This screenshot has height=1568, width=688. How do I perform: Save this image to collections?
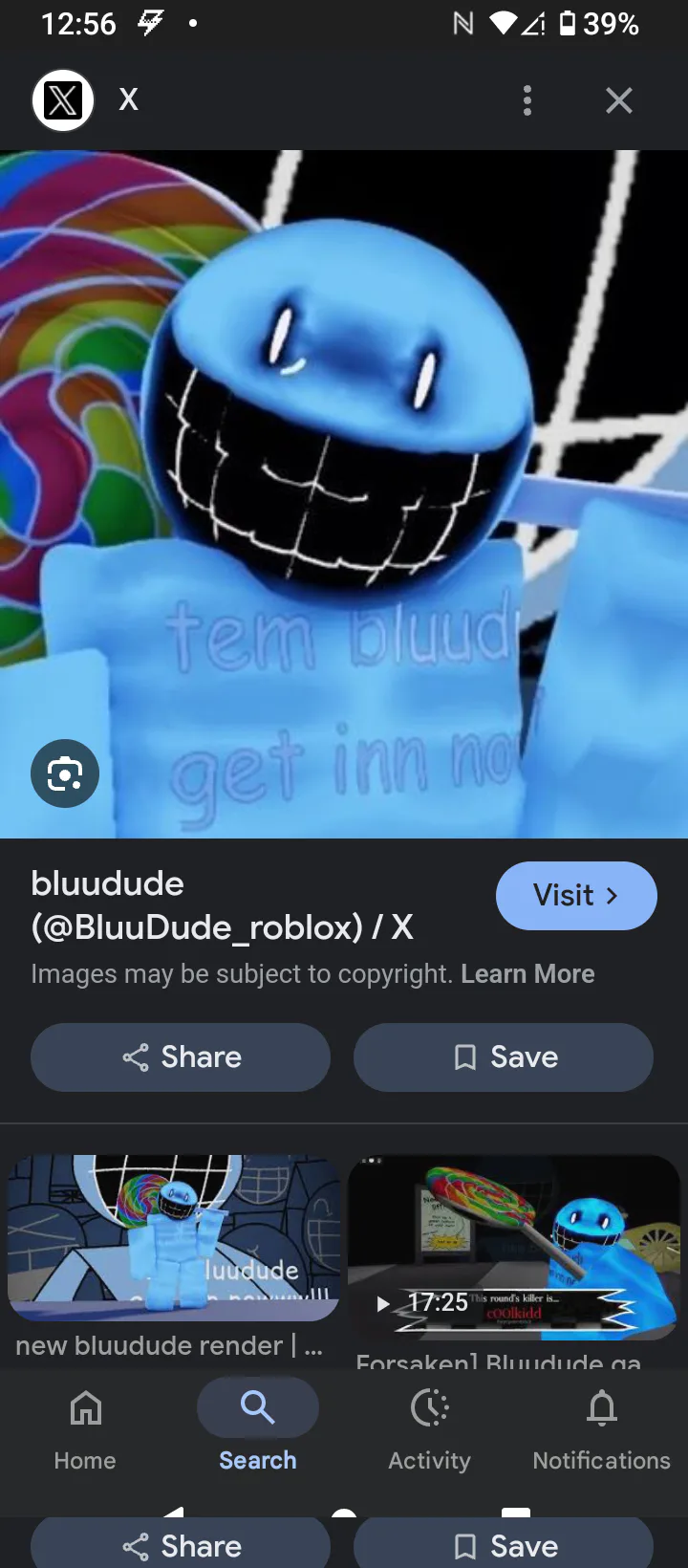coord(504,1057)
